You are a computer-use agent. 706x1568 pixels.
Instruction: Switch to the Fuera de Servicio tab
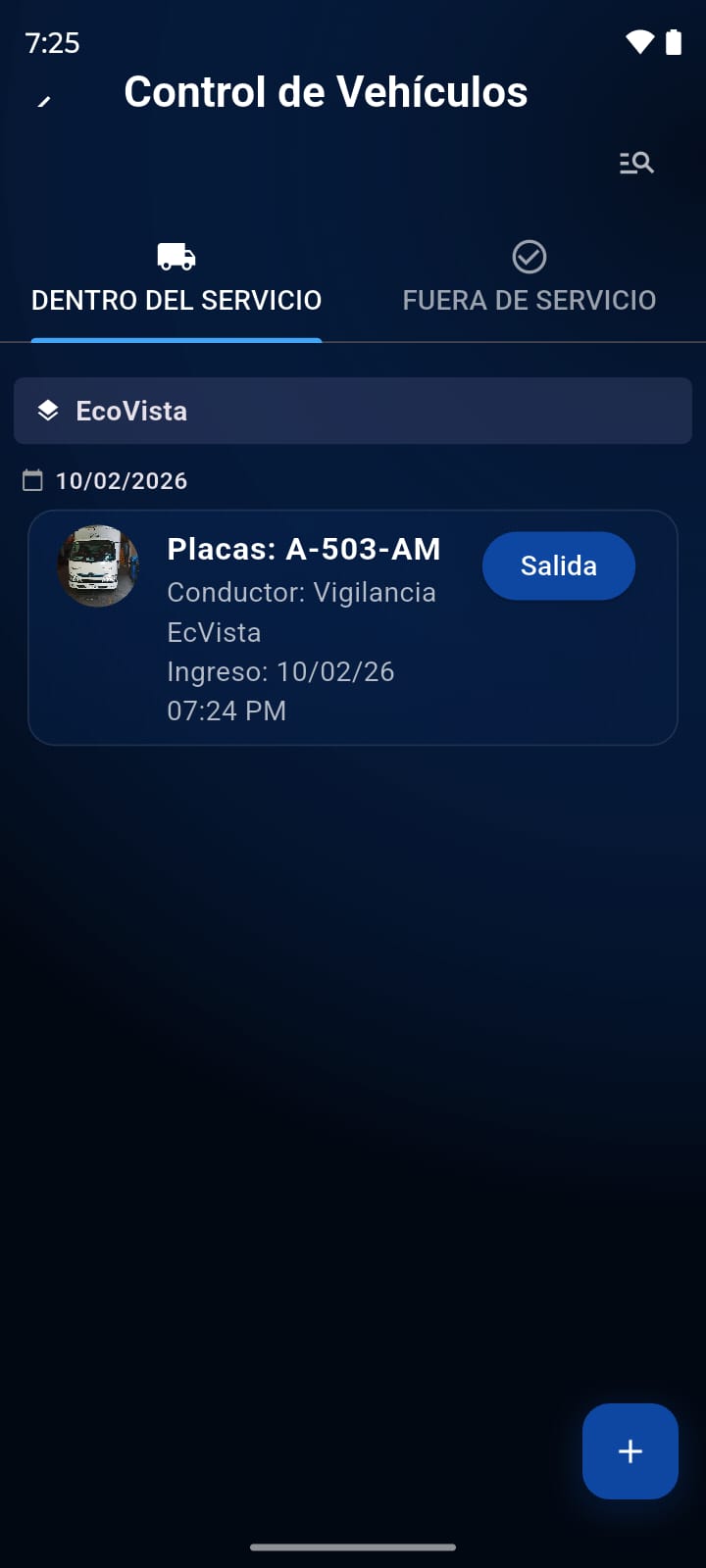(529, 279)
